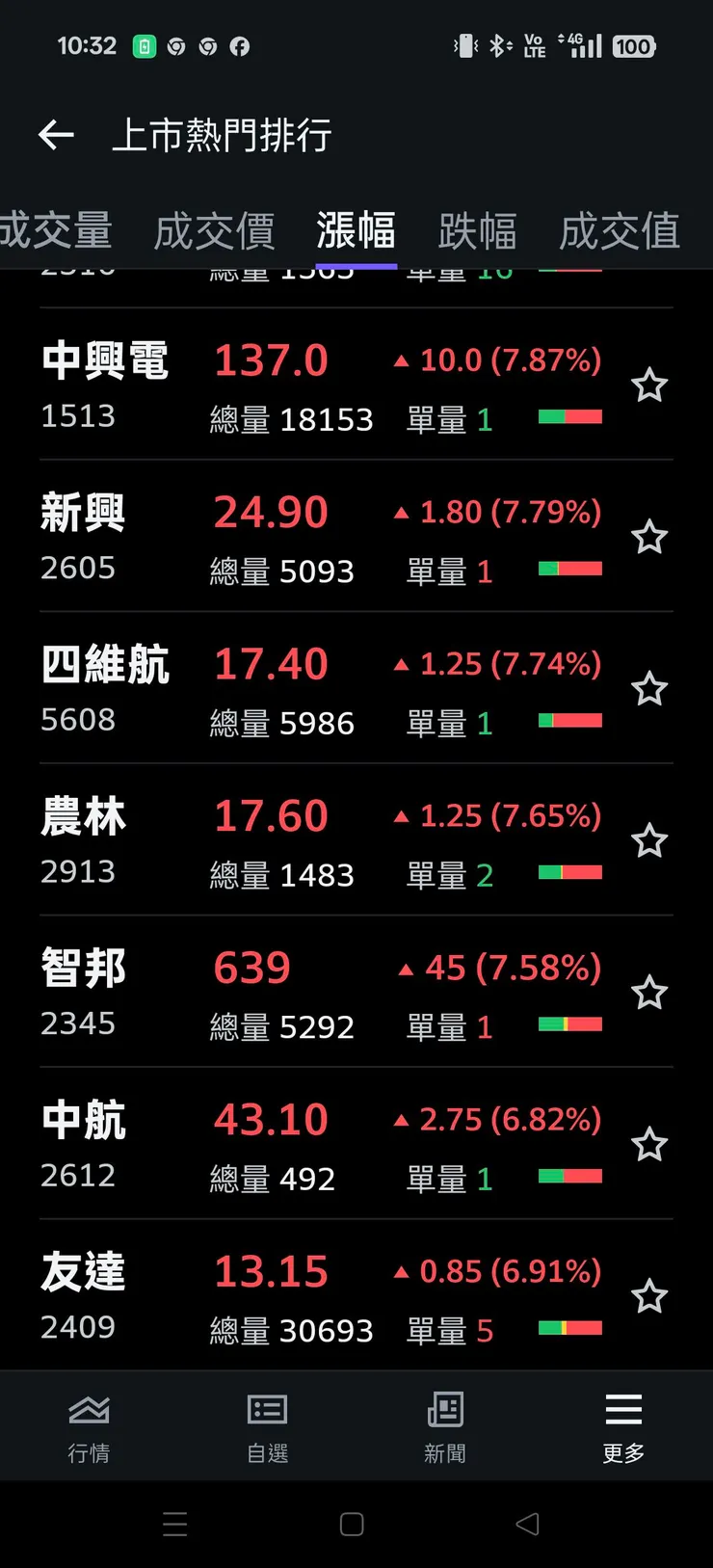Switch to the 成交價 tab
Viewport: 713px width, 1568px height.
pyautogui.click(x=214, y=231)
